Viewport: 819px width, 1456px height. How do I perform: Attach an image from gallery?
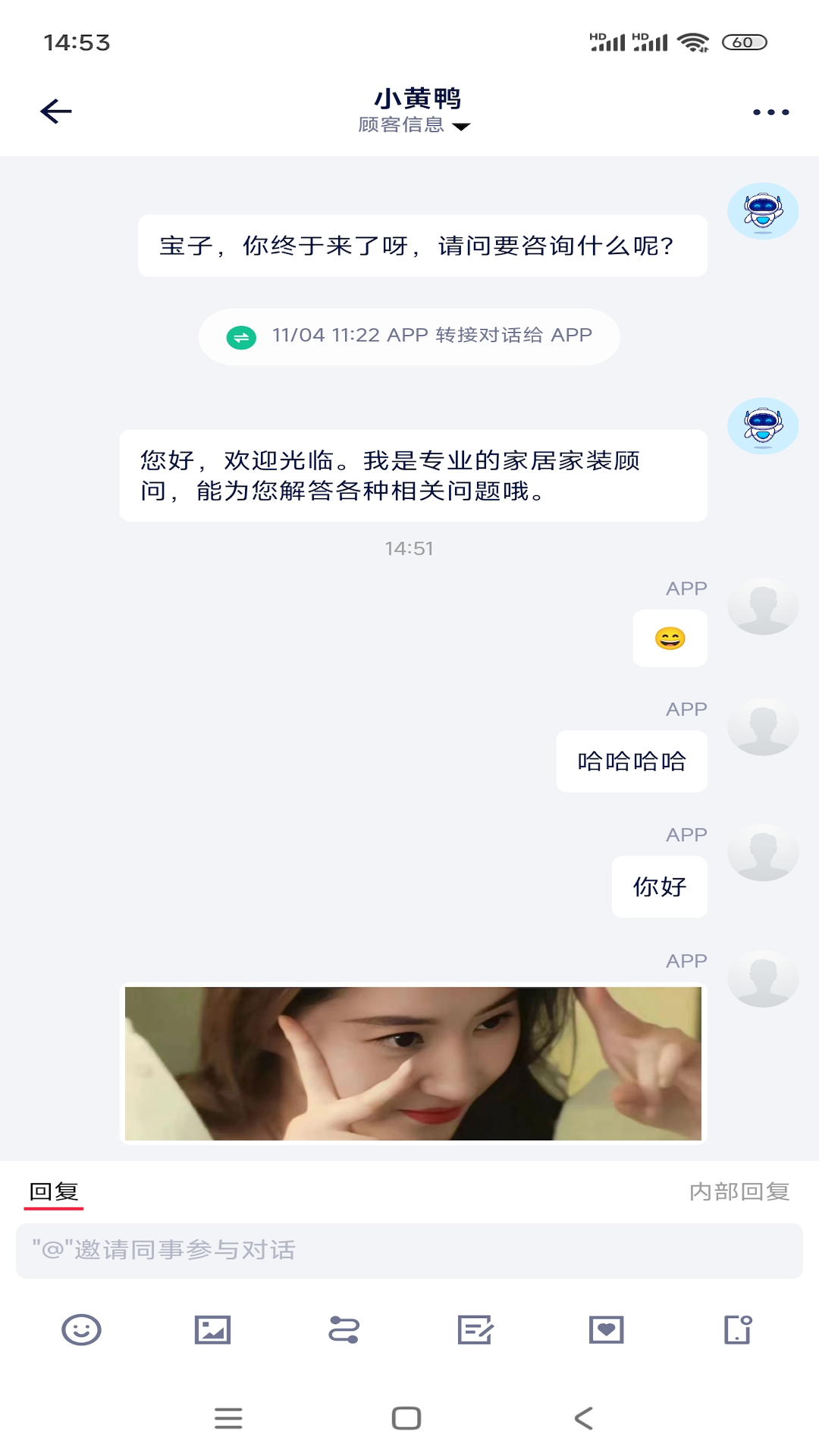point(212,1329)
